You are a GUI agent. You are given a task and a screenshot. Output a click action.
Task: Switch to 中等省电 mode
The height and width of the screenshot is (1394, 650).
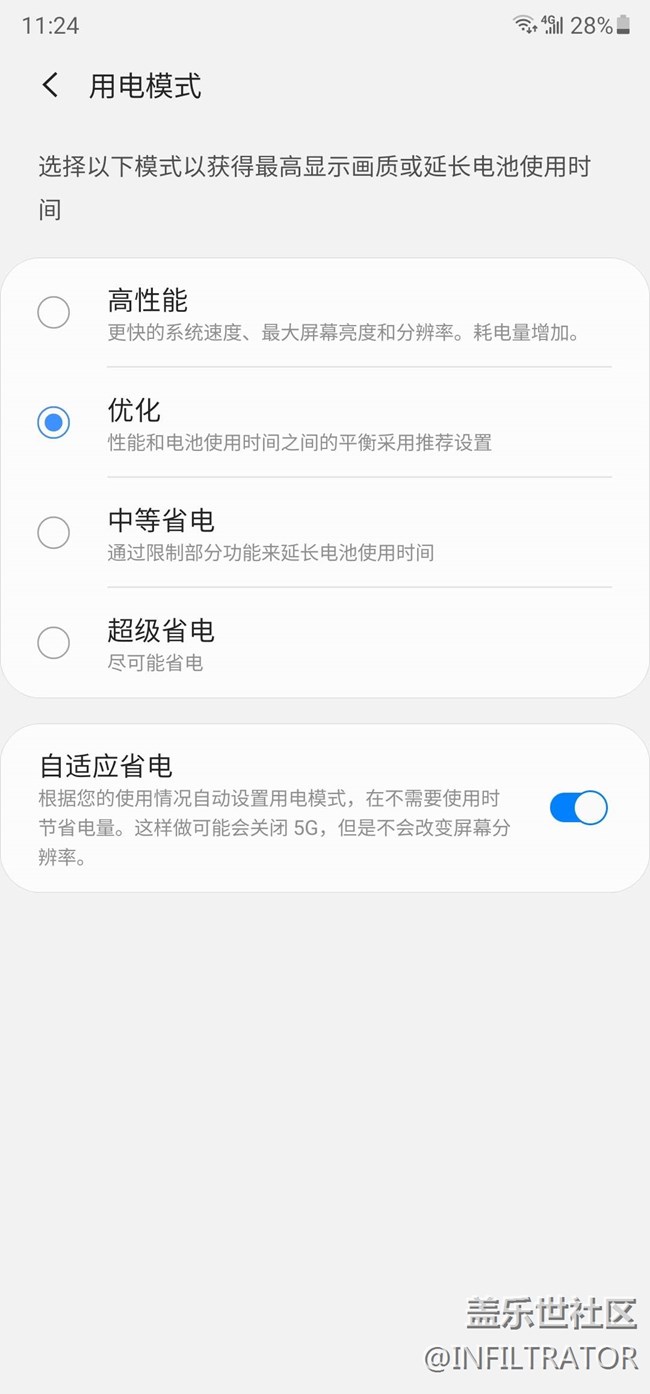[x=325, y=532]
